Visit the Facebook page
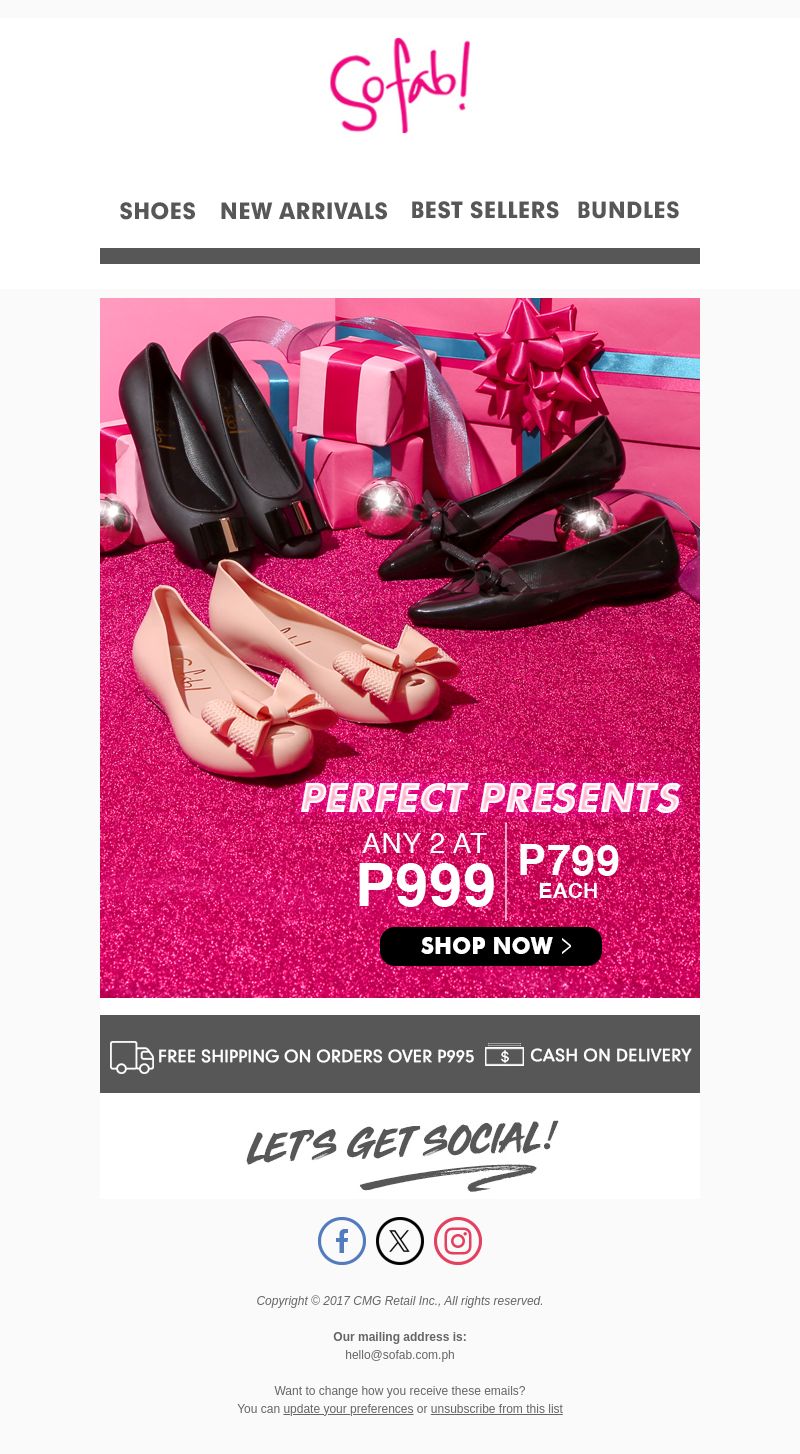Screen dimensions: 800x1454 click(x=342, y=1241)
